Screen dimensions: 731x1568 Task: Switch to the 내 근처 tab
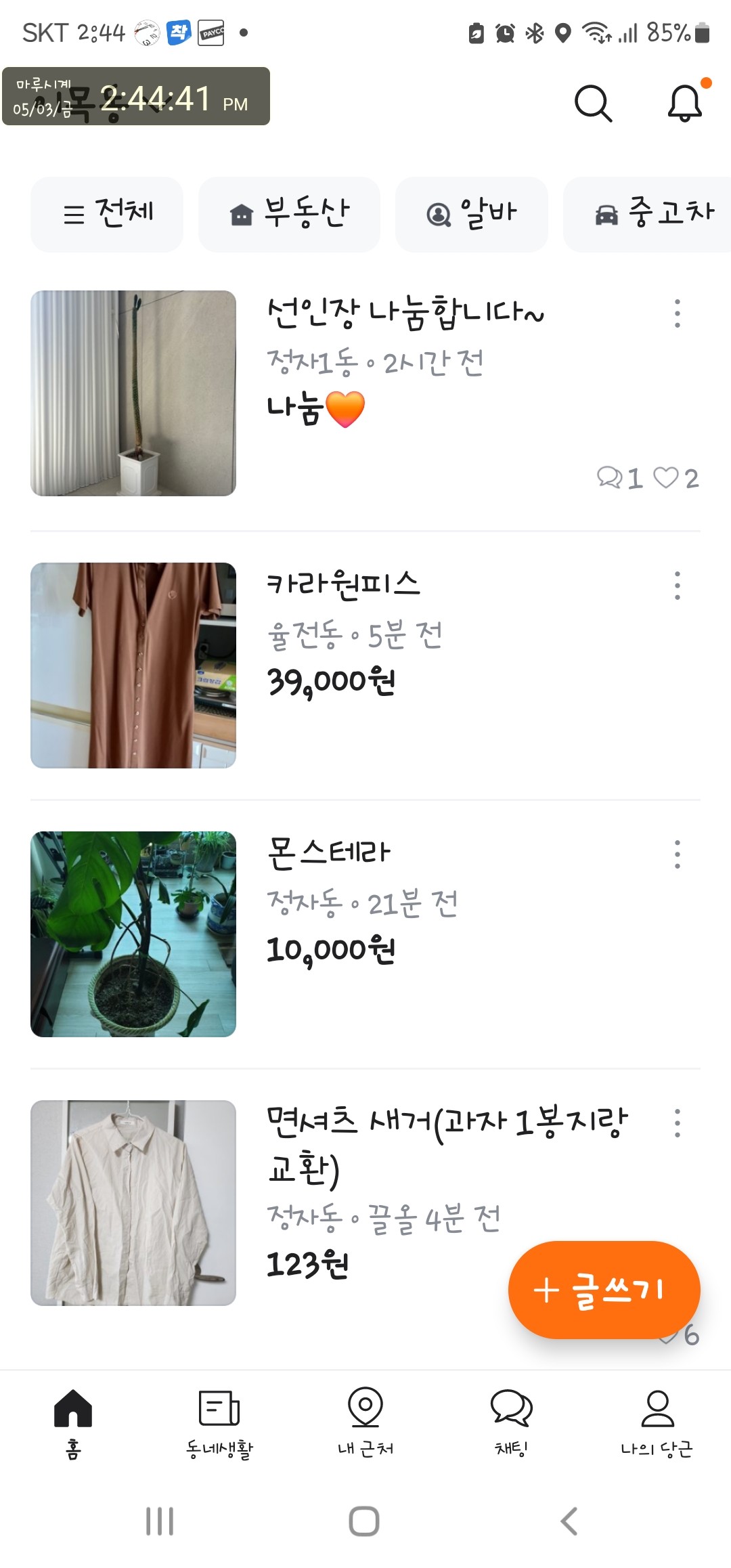(x=365, y=1423)
